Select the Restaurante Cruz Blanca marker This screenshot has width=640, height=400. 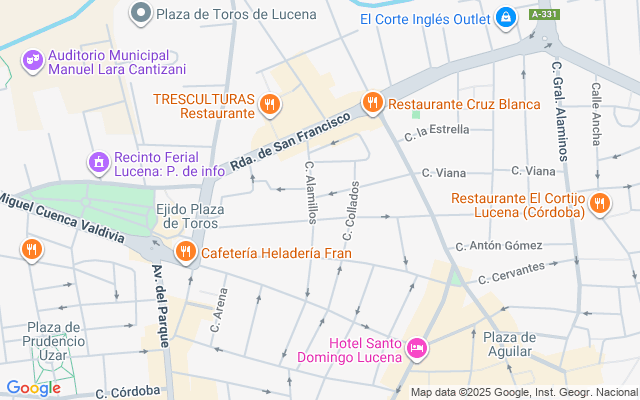point(373,103)
